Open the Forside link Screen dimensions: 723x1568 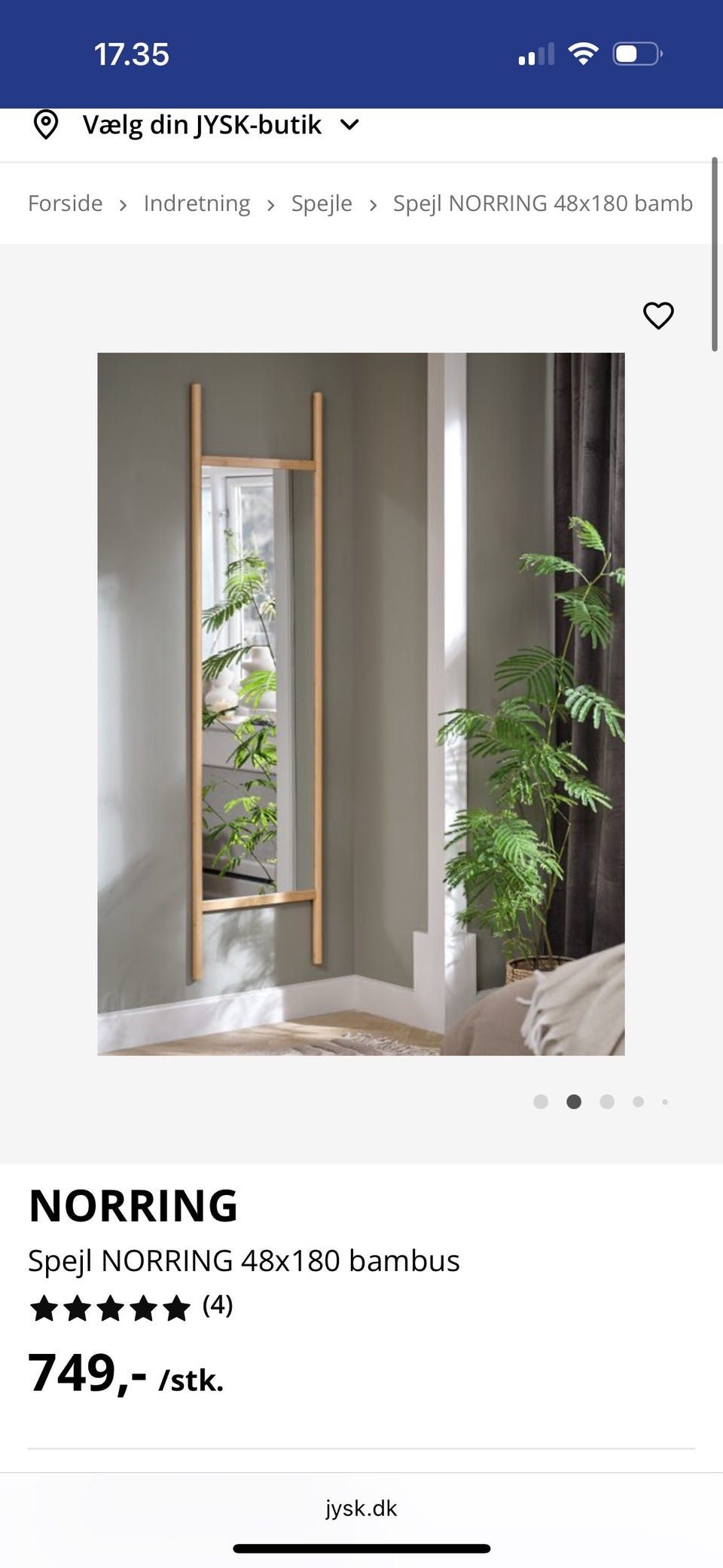pos(65,203)
